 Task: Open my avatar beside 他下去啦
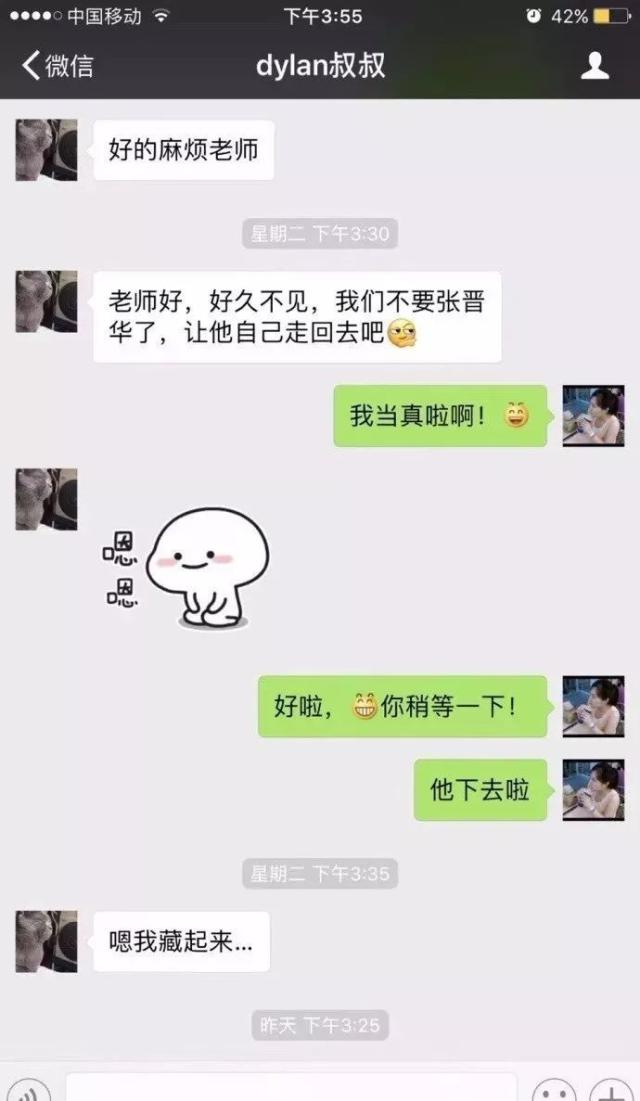593,790
